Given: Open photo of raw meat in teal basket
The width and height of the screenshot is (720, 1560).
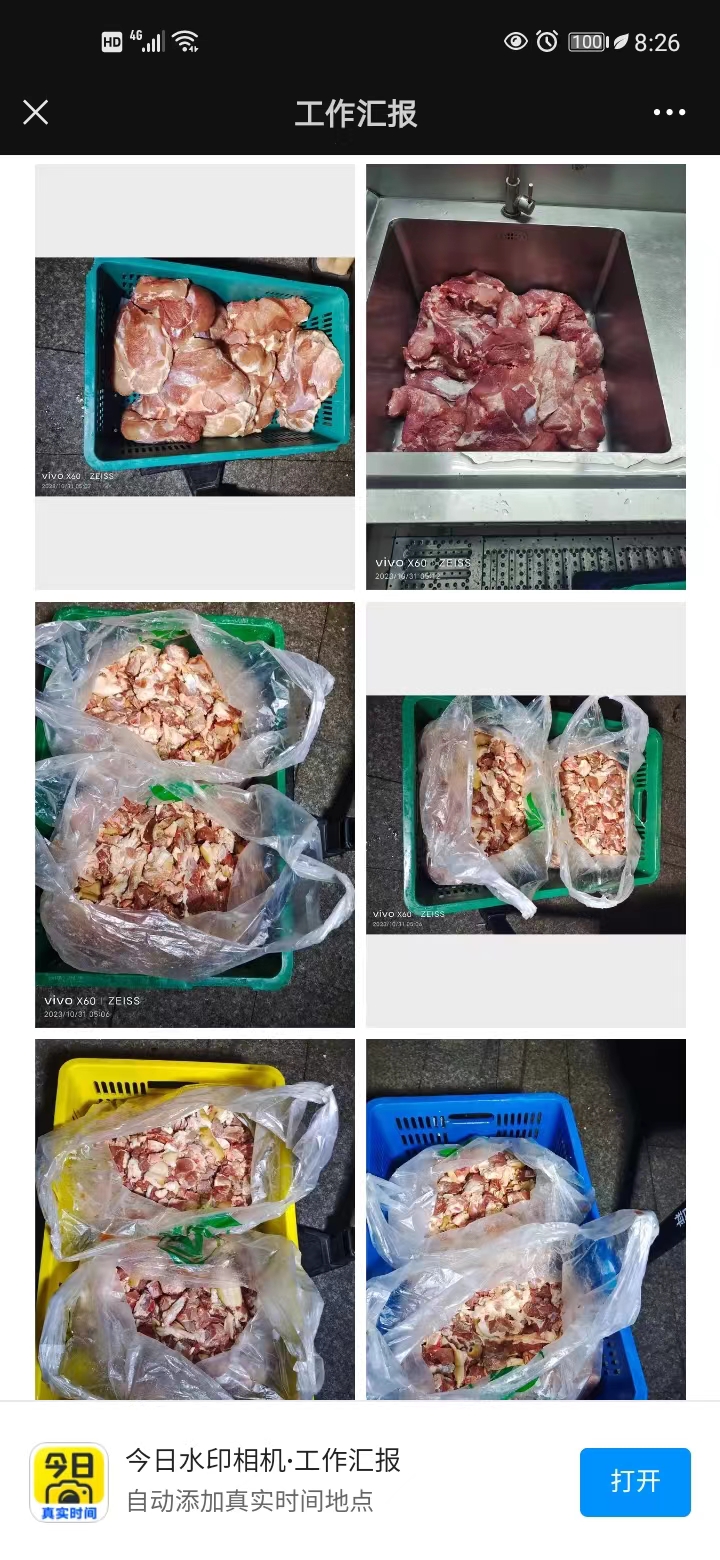Looking at the screenshot, I should click(195, 376).
